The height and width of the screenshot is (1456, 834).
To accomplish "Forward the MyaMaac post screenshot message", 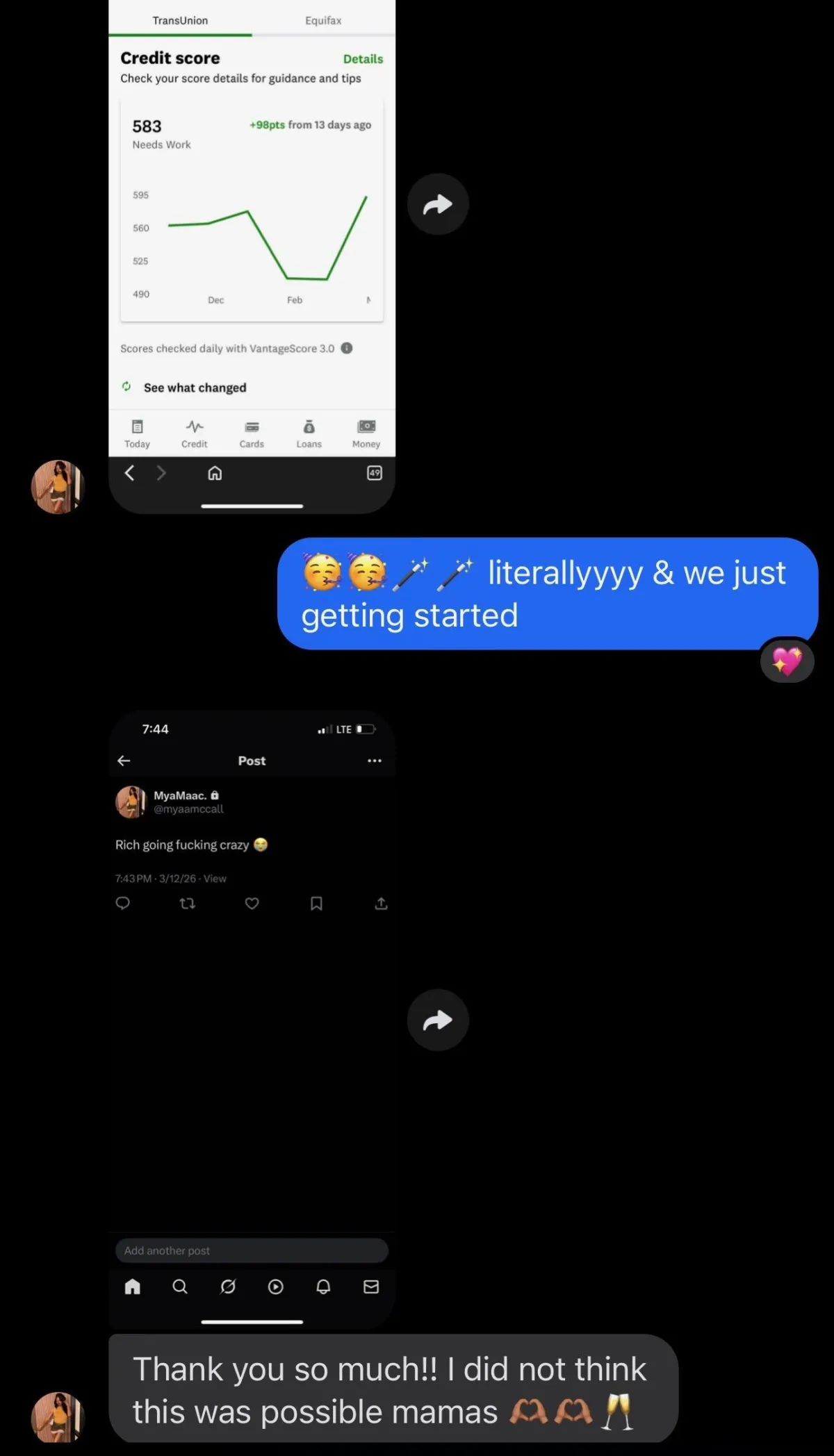I will pos(438,1020).
